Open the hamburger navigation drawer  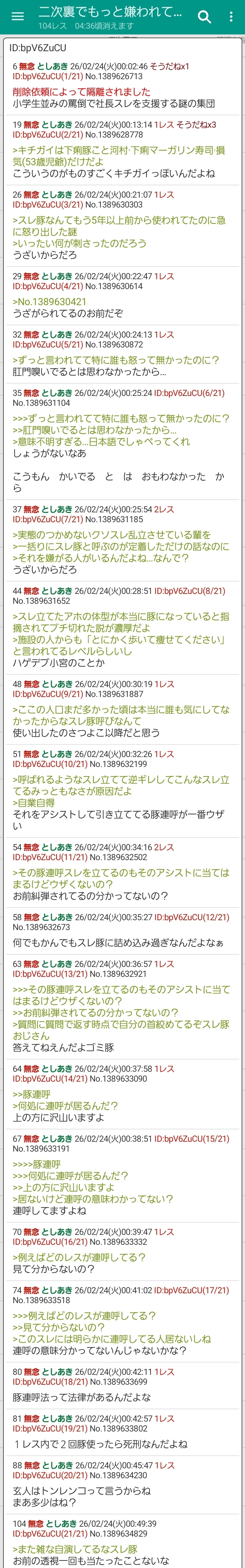[18, 16]
